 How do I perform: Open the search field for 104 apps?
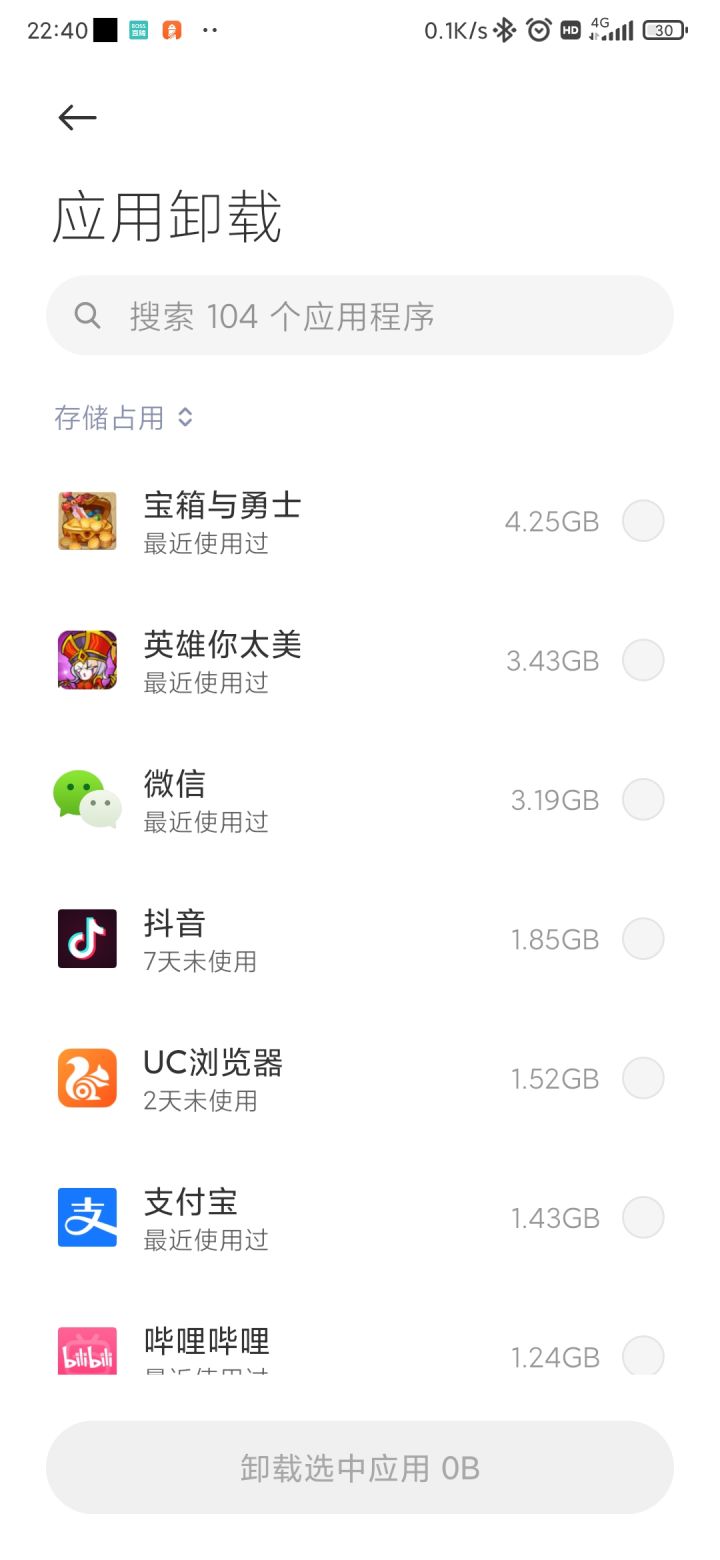click(360, 316)
